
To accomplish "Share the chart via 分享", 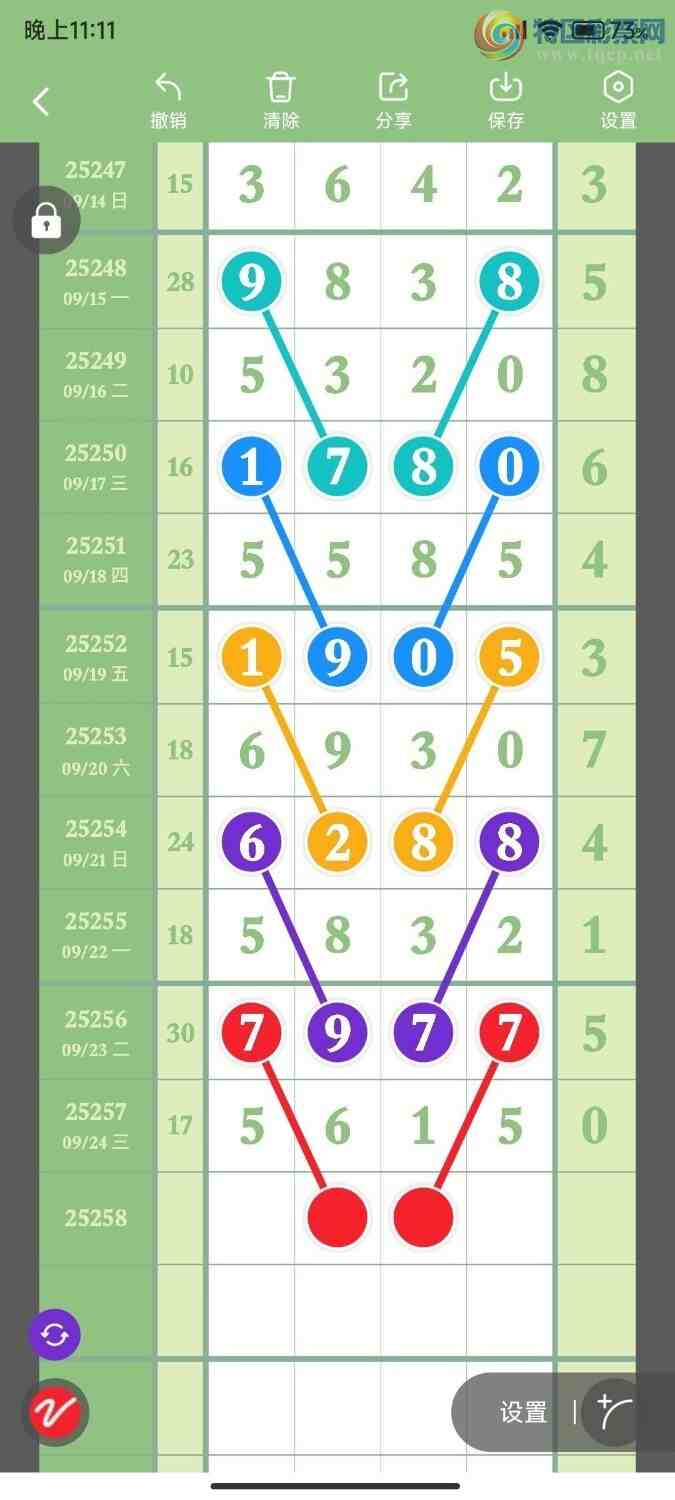I will click(393, 101).
